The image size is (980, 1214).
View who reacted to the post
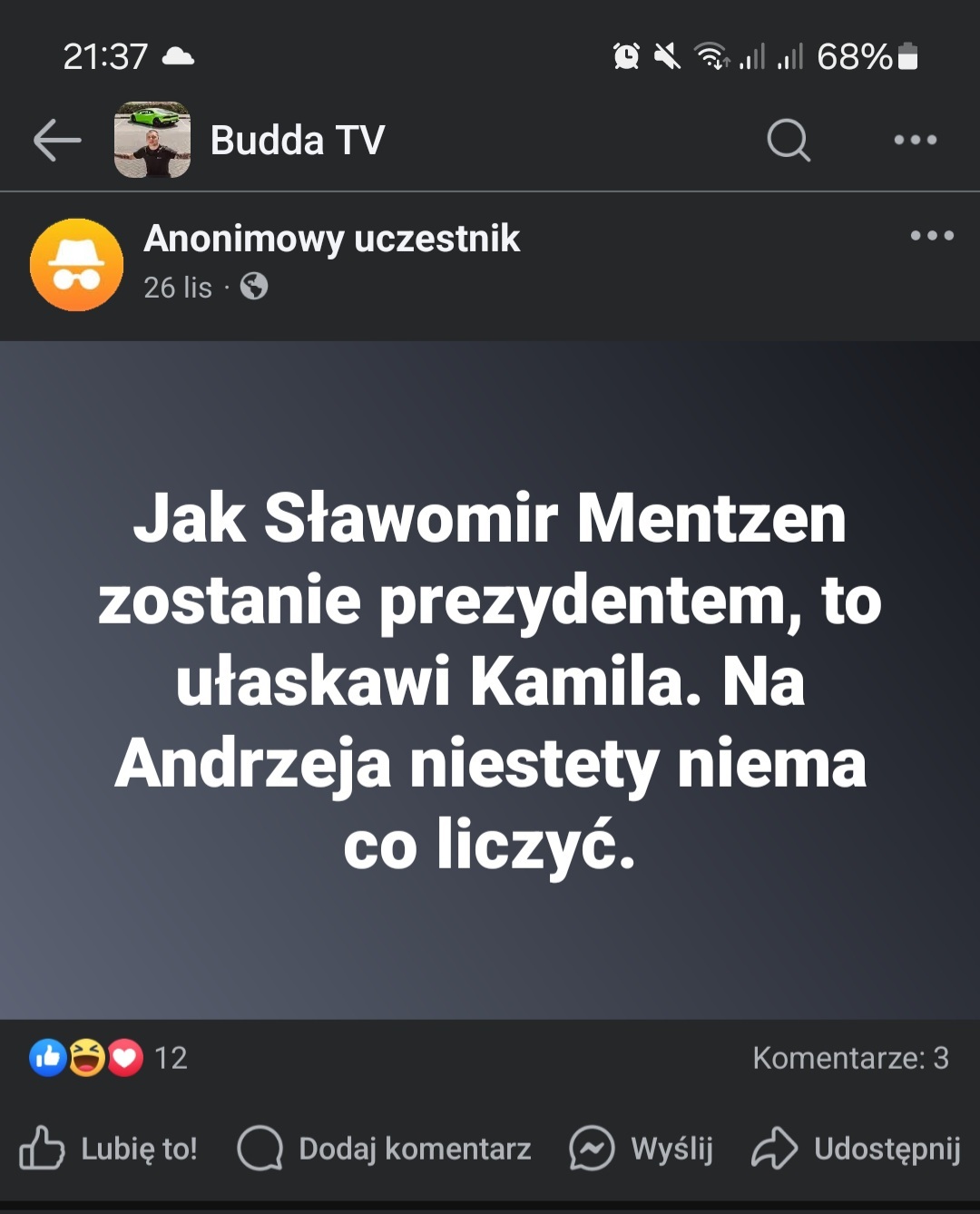(x=109, y=1058)
